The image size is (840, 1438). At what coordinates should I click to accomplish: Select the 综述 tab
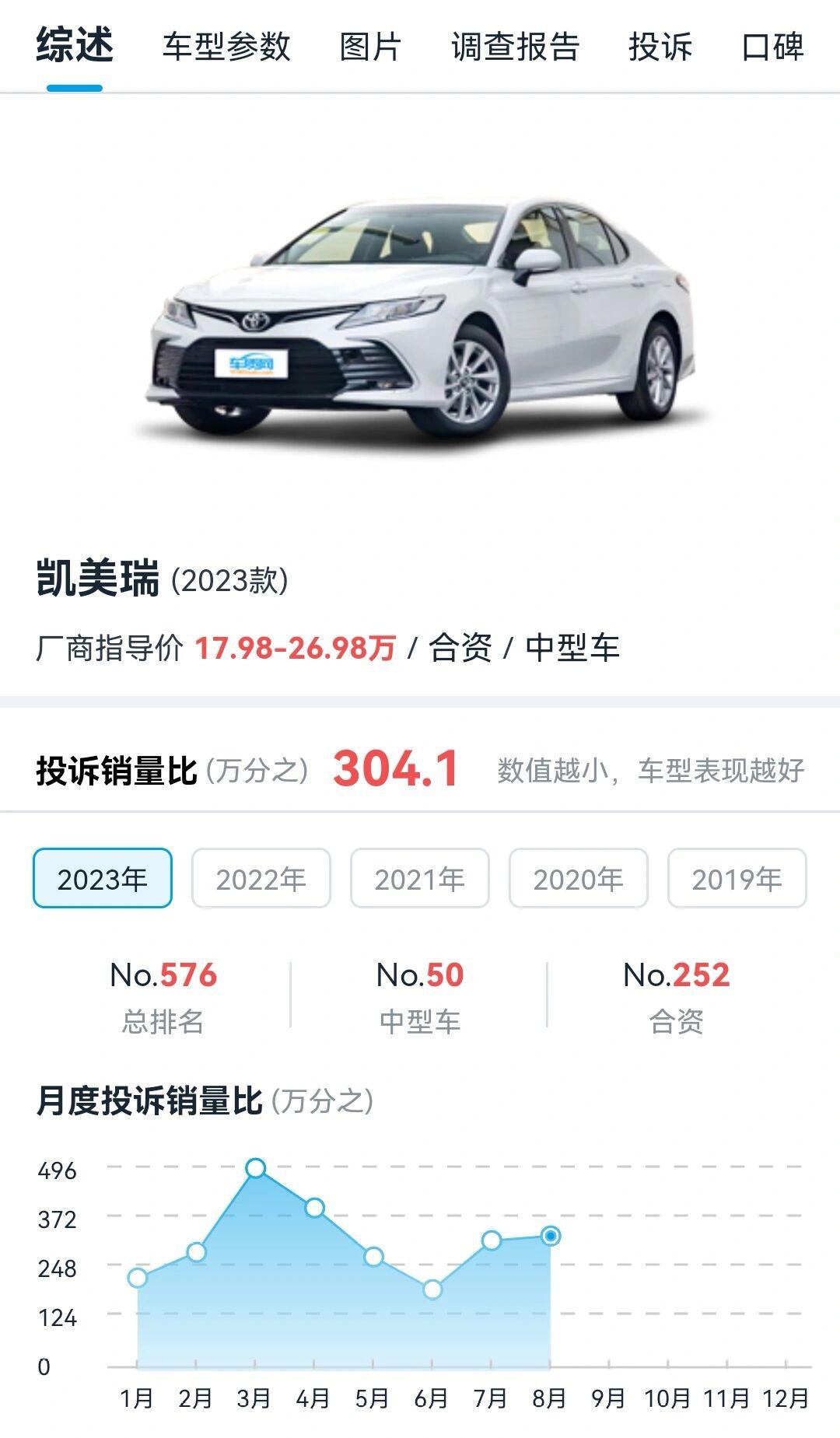75,45
